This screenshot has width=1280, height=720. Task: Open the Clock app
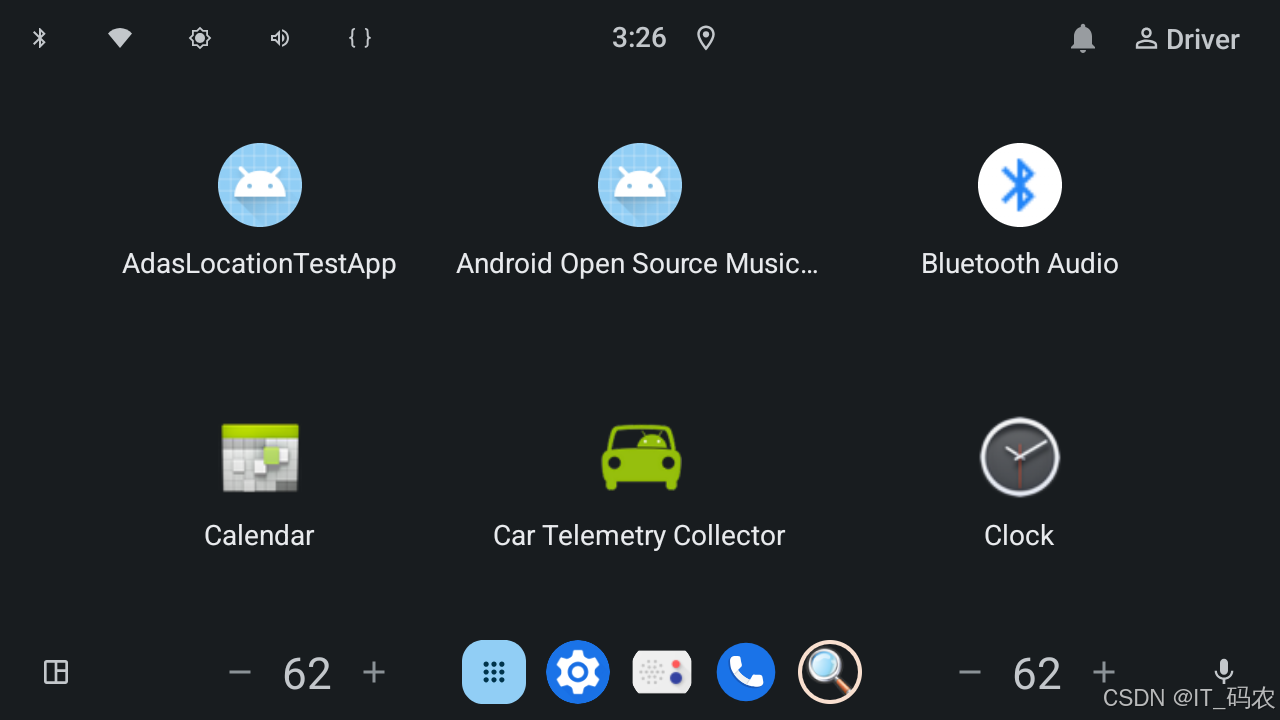pyautogui.click(x=1019, y=457)
